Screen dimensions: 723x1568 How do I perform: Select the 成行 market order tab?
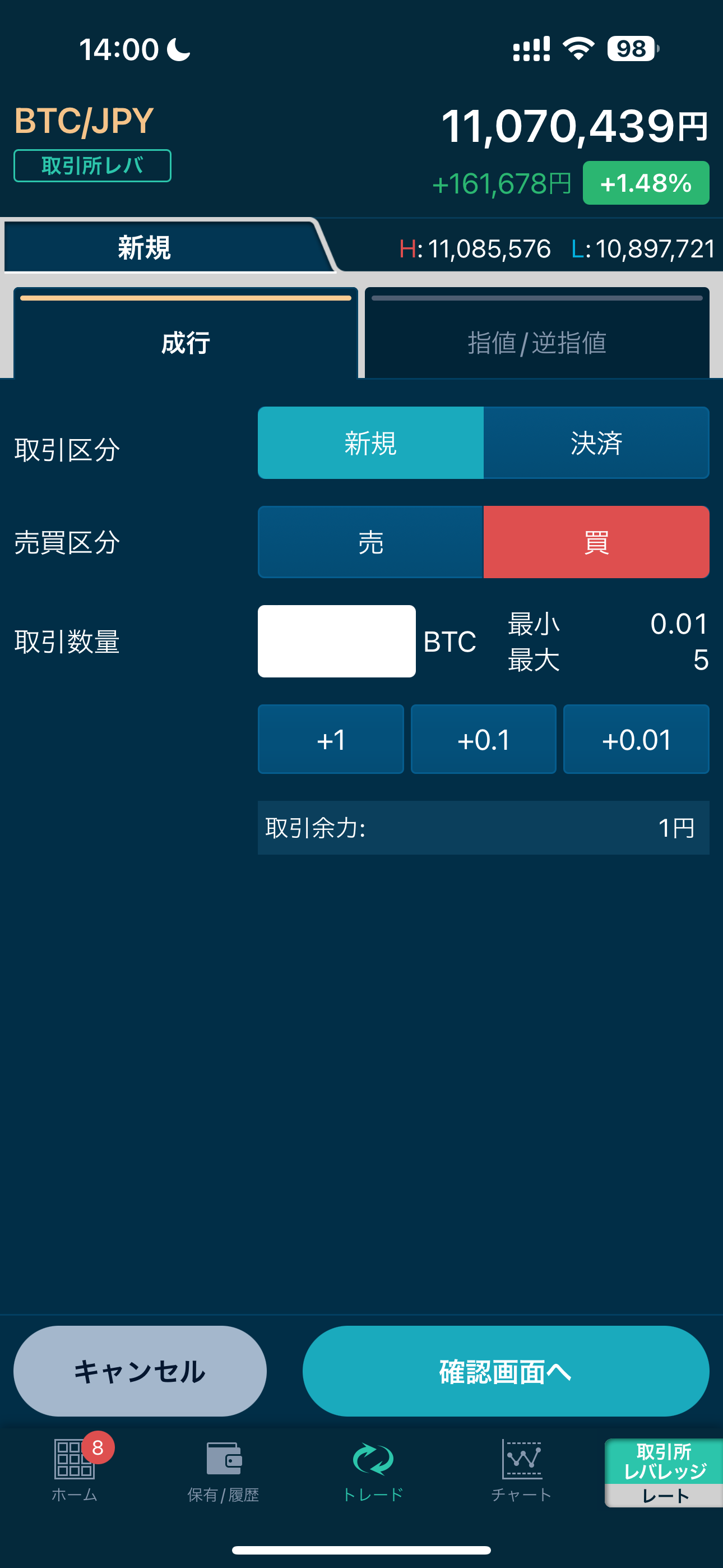tap(186, 333)
